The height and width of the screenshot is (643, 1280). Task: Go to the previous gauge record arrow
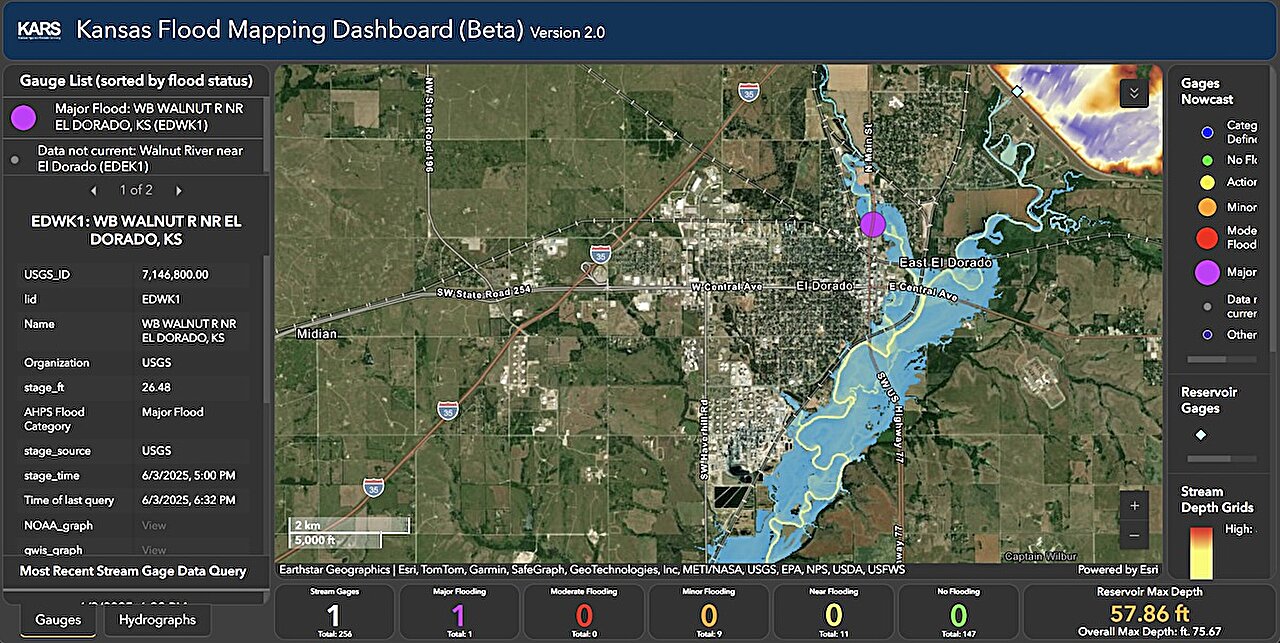[x=94, y=190]
